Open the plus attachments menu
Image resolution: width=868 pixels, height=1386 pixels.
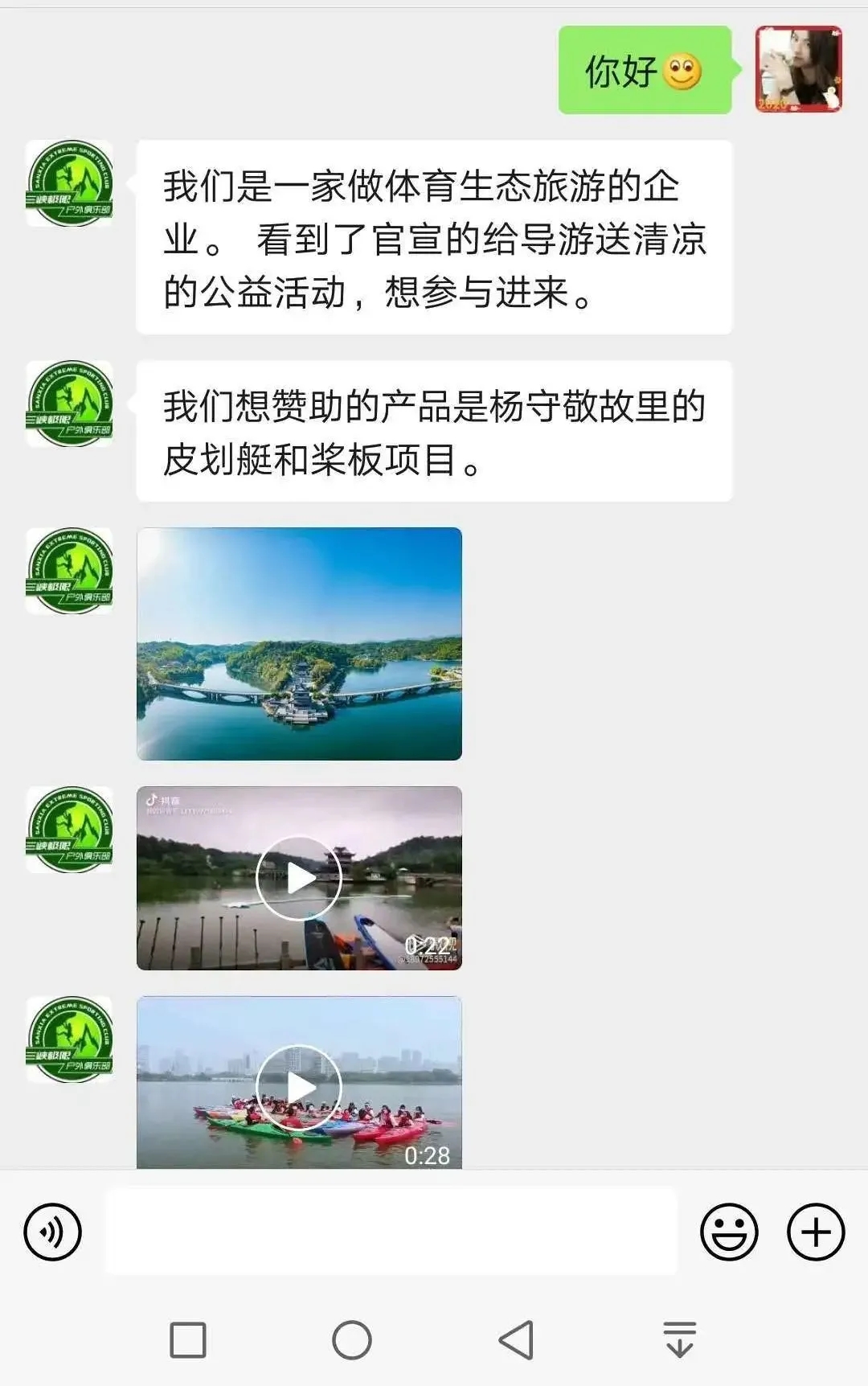(815, 1232)
